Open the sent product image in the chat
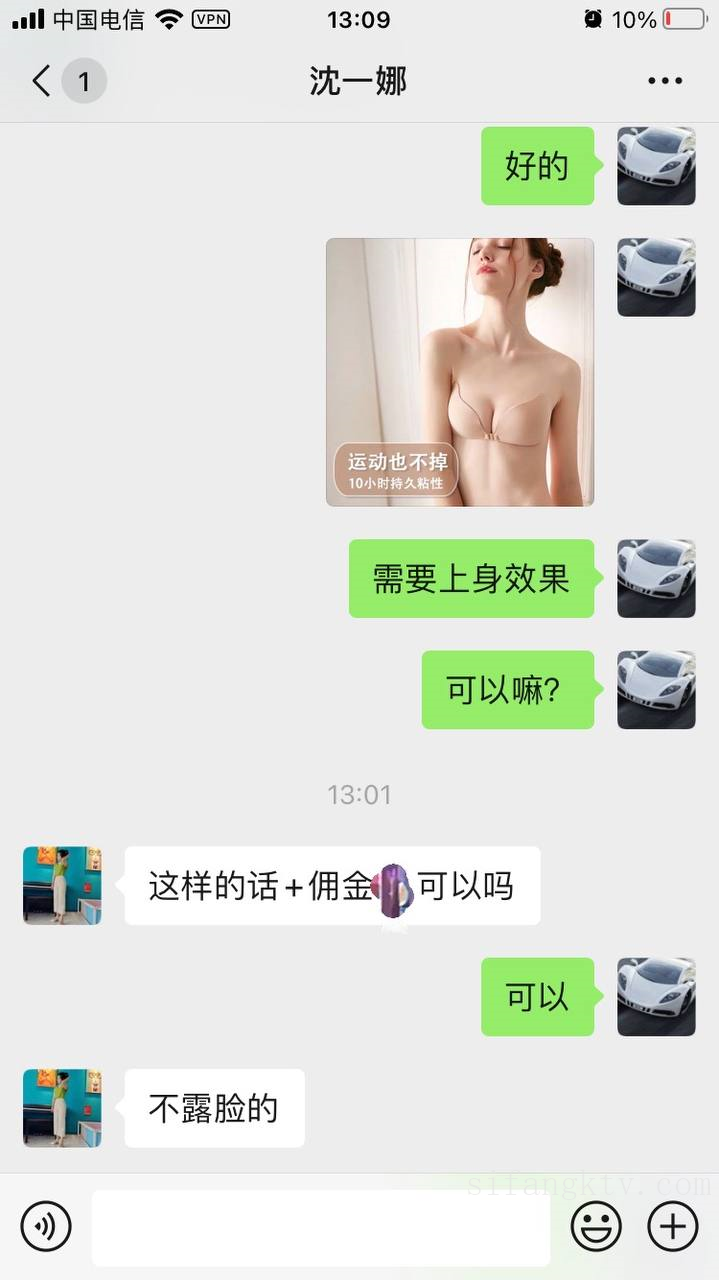 460,372
